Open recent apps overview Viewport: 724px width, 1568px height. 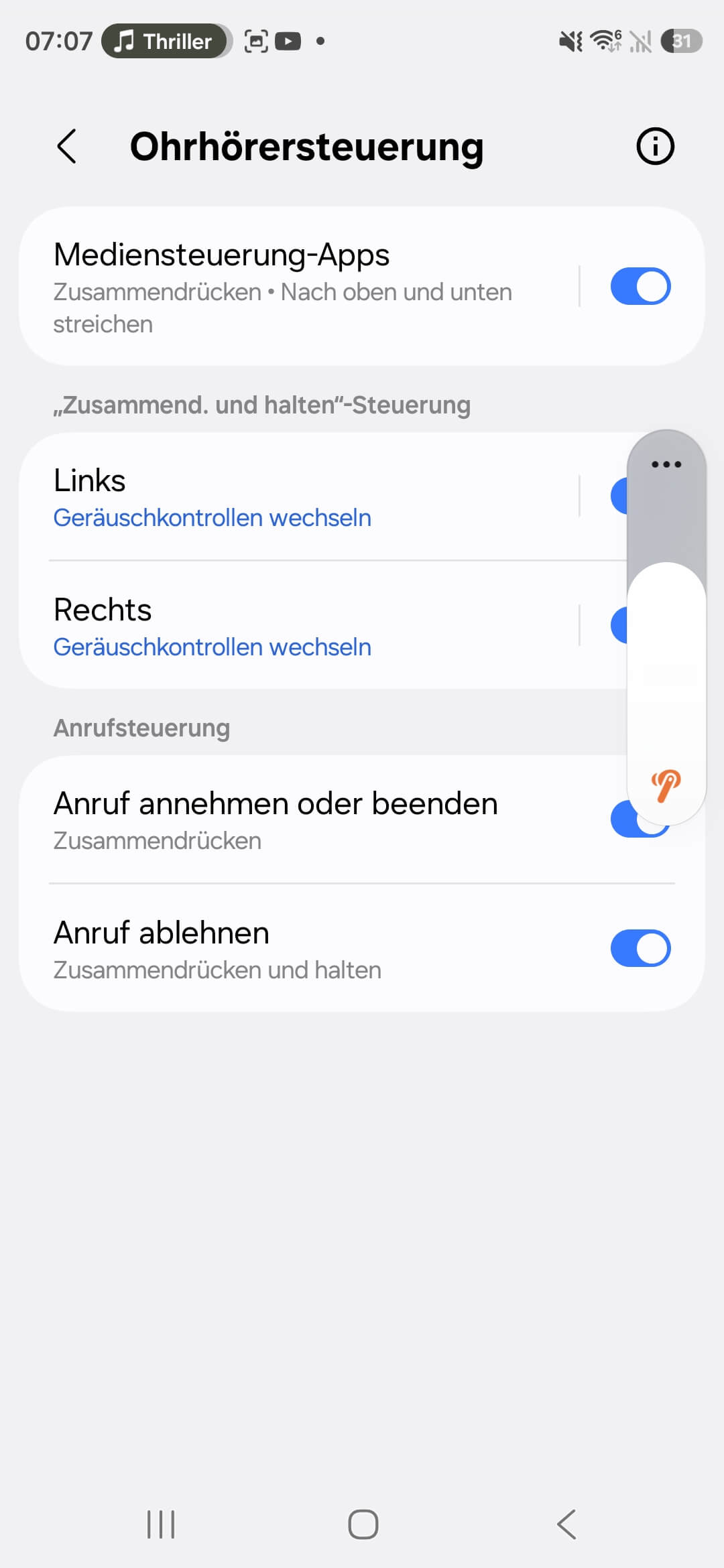click(x=161, y=1524)
